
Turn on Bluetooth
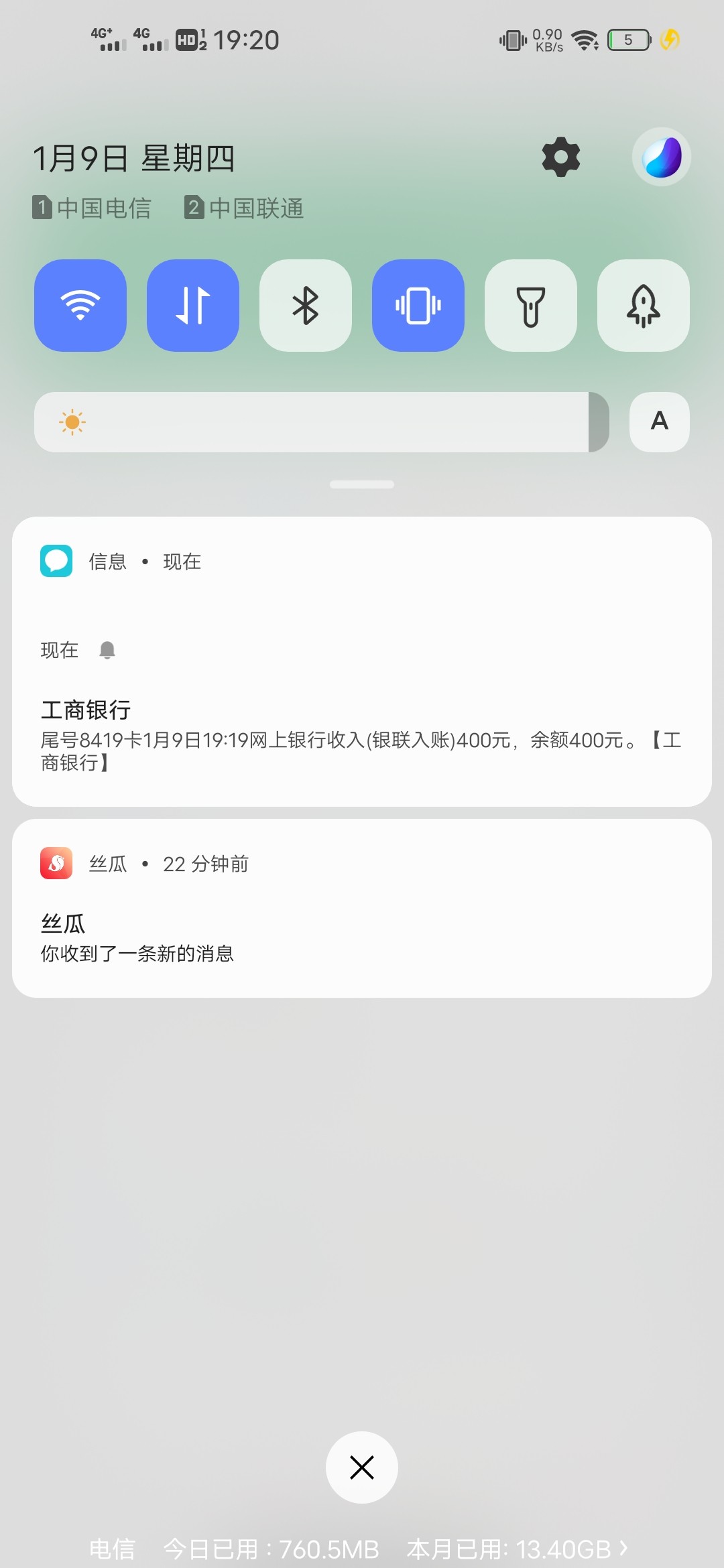(306, 306)
